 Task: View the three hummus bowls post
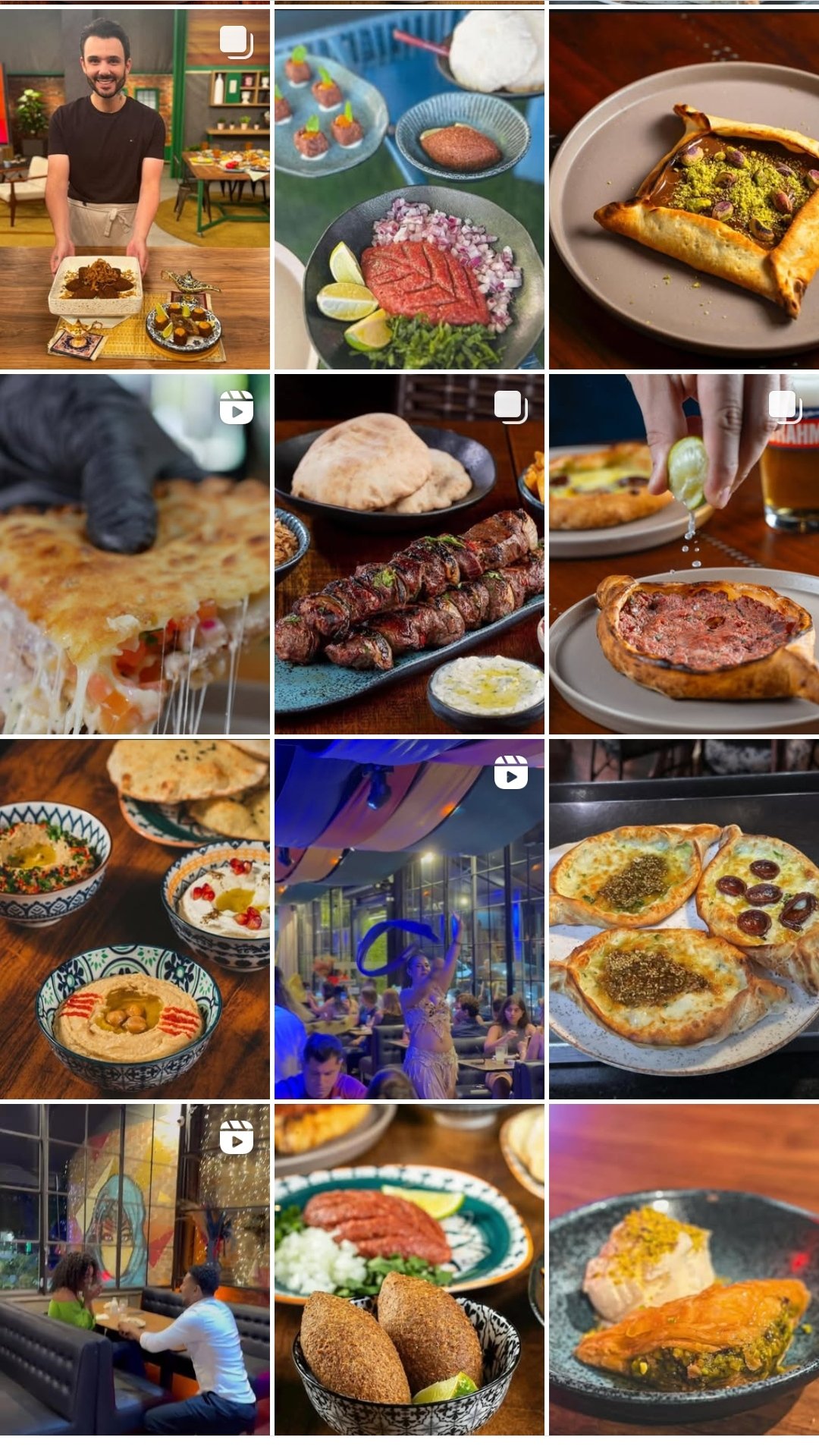point(134,919)
